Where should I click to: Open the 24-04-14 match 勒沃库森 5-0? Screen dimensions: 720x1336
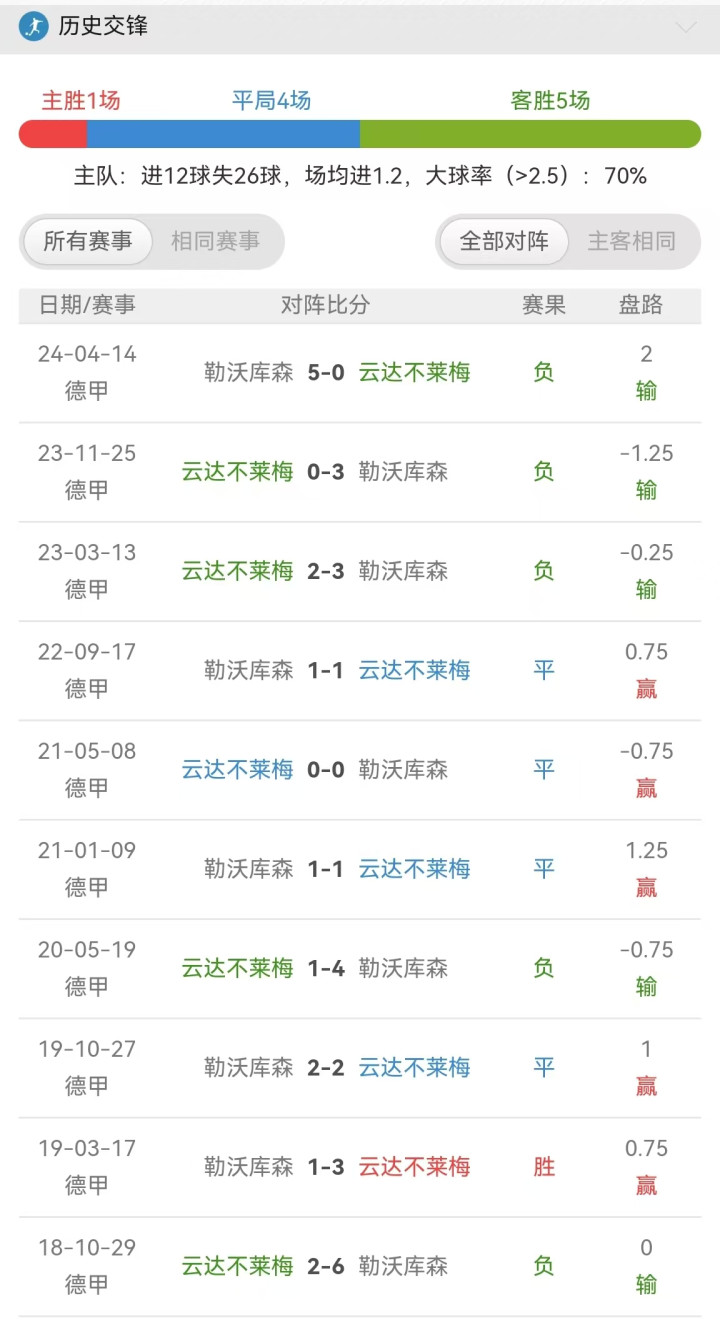(x=360, y=372)
